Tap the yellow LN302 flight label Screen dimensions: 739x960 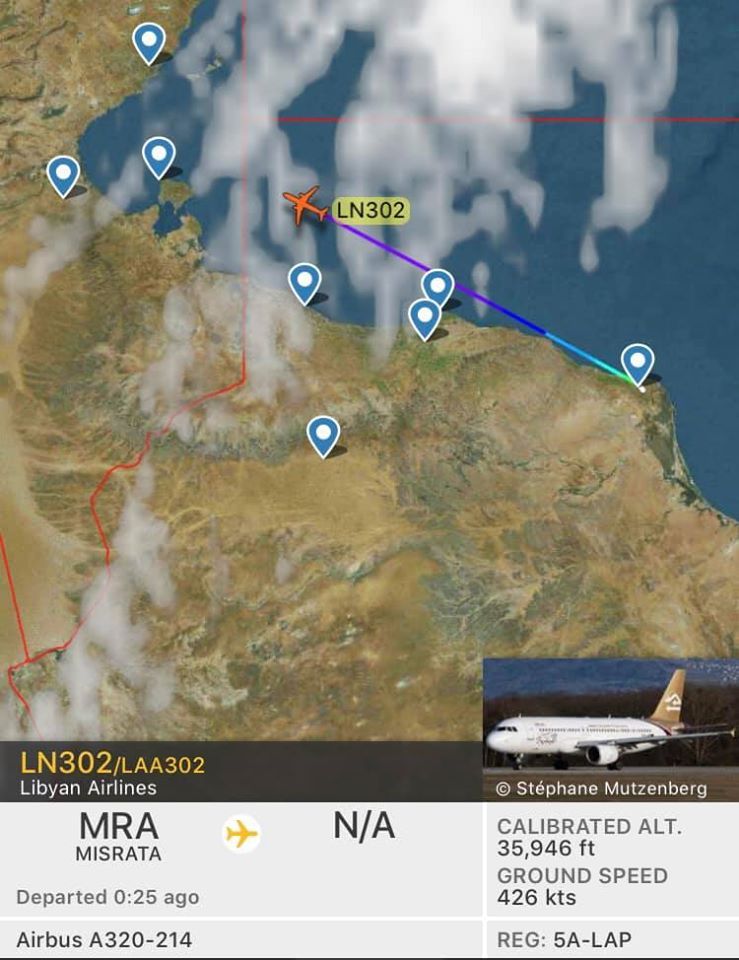(370, 210)
